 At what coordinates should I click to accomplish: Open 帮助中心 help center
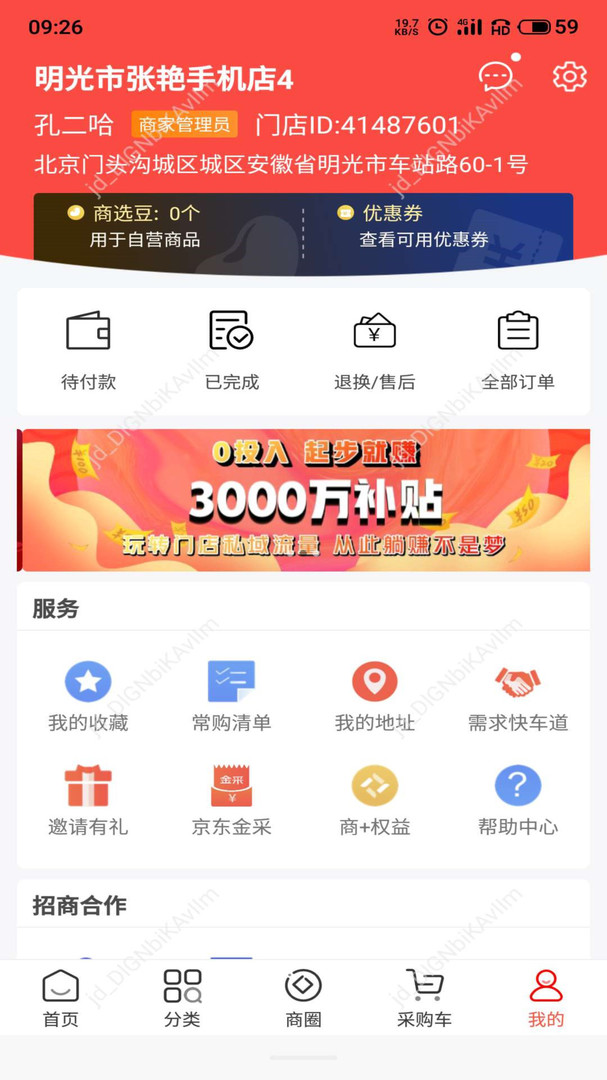pyautogui.click(x=517, y=800)
